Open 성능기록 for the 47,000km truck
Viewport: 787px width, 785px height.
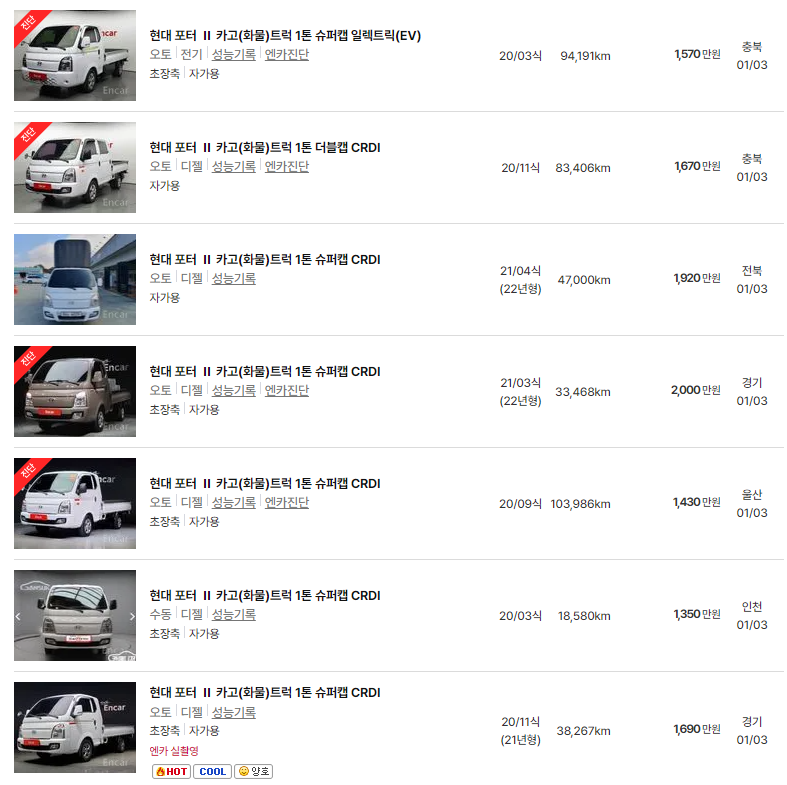pos(233,278)
